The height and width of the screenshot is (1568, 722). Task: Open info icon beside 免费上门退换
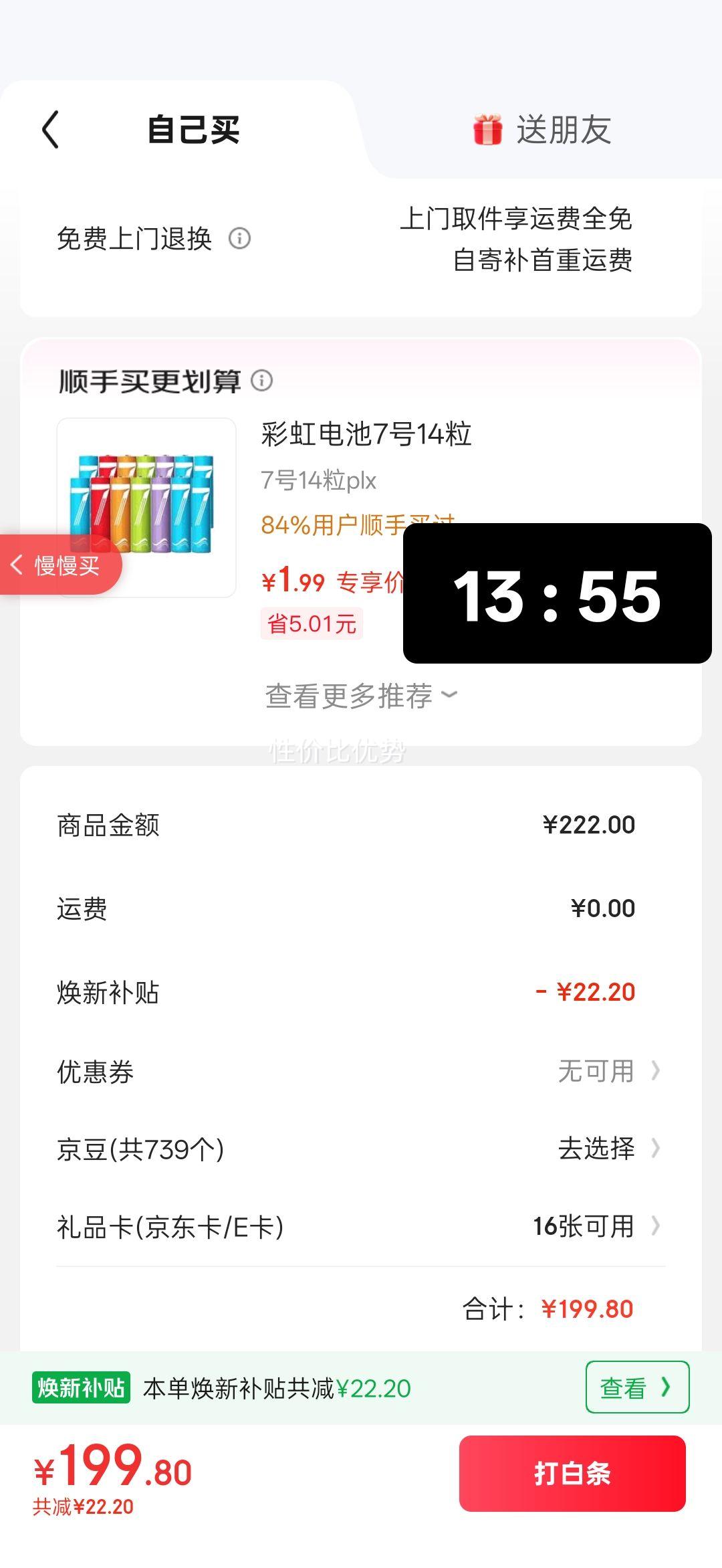239,238
